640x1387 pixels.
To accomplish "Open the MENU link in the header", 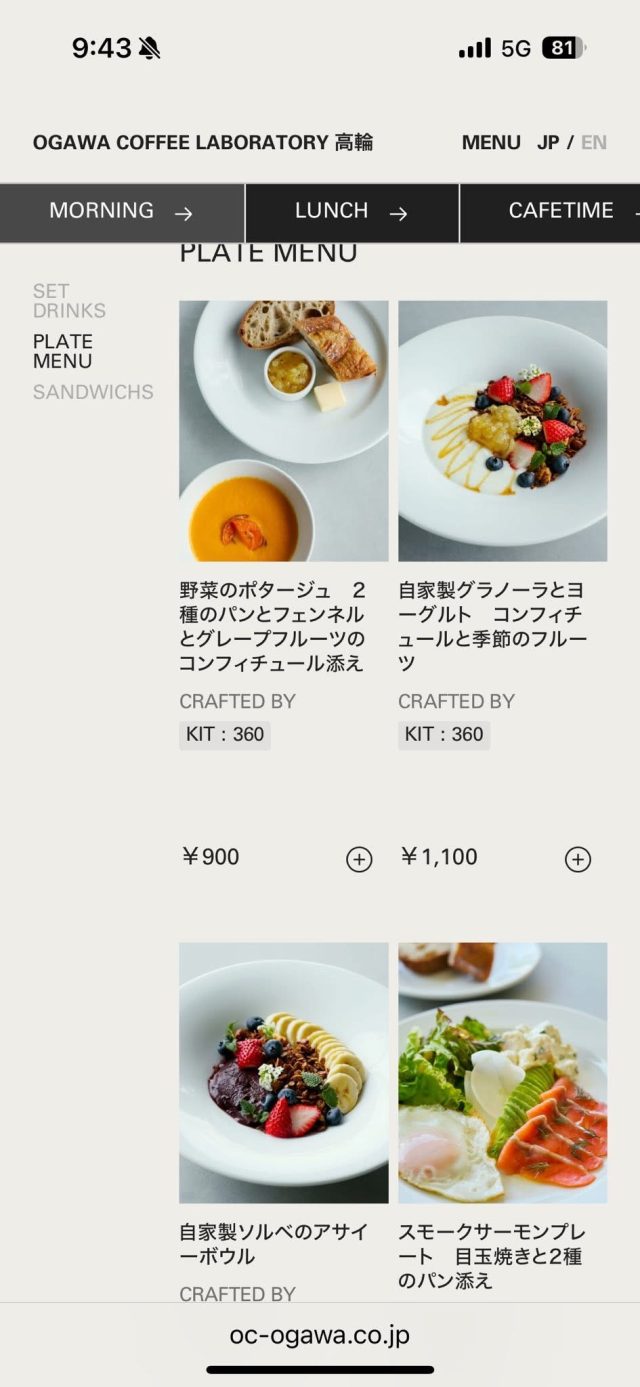I will tap(491, 142).
